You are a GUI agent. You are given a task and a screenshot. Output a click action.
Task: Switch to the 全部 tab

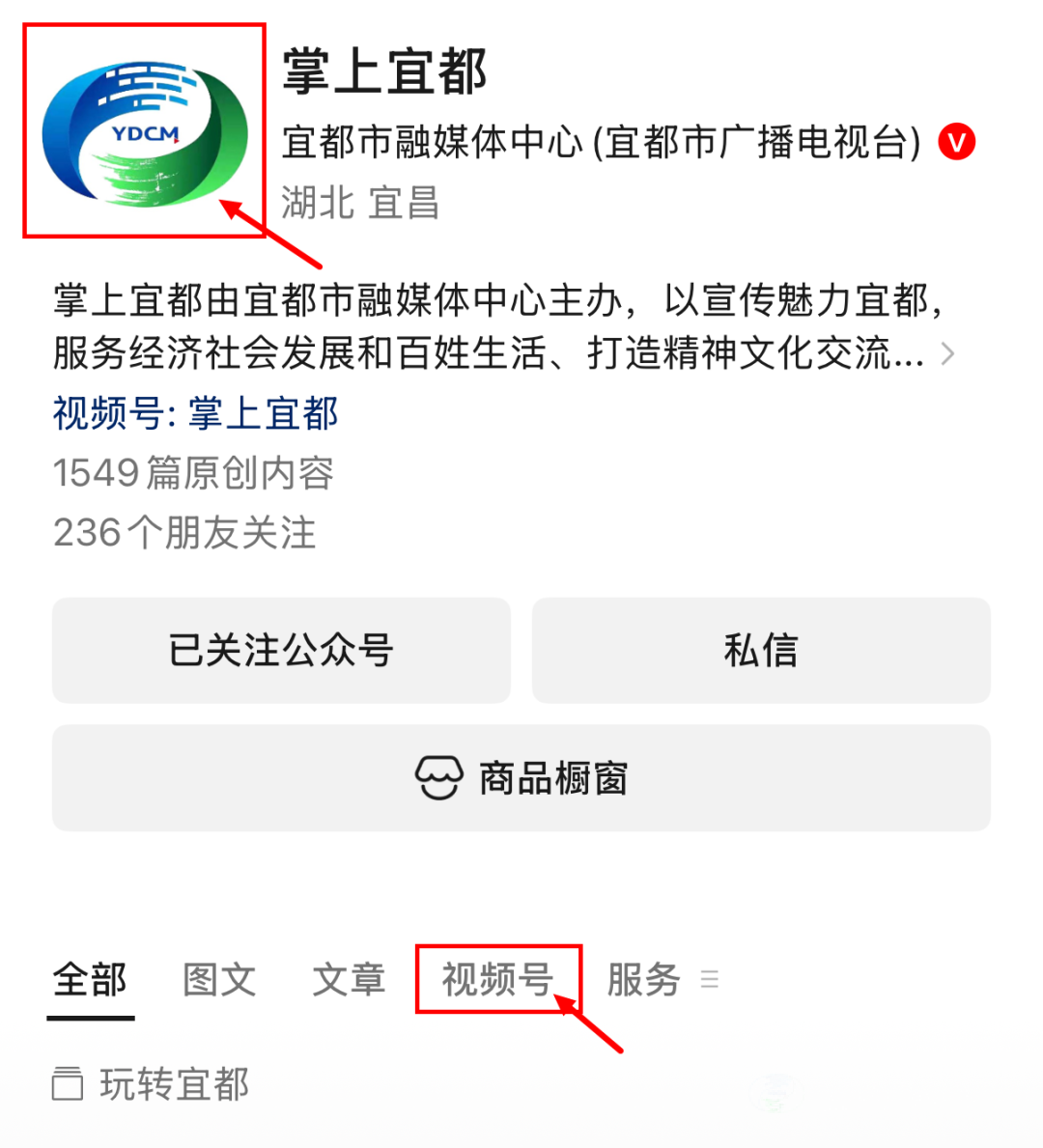click(90, 980)
